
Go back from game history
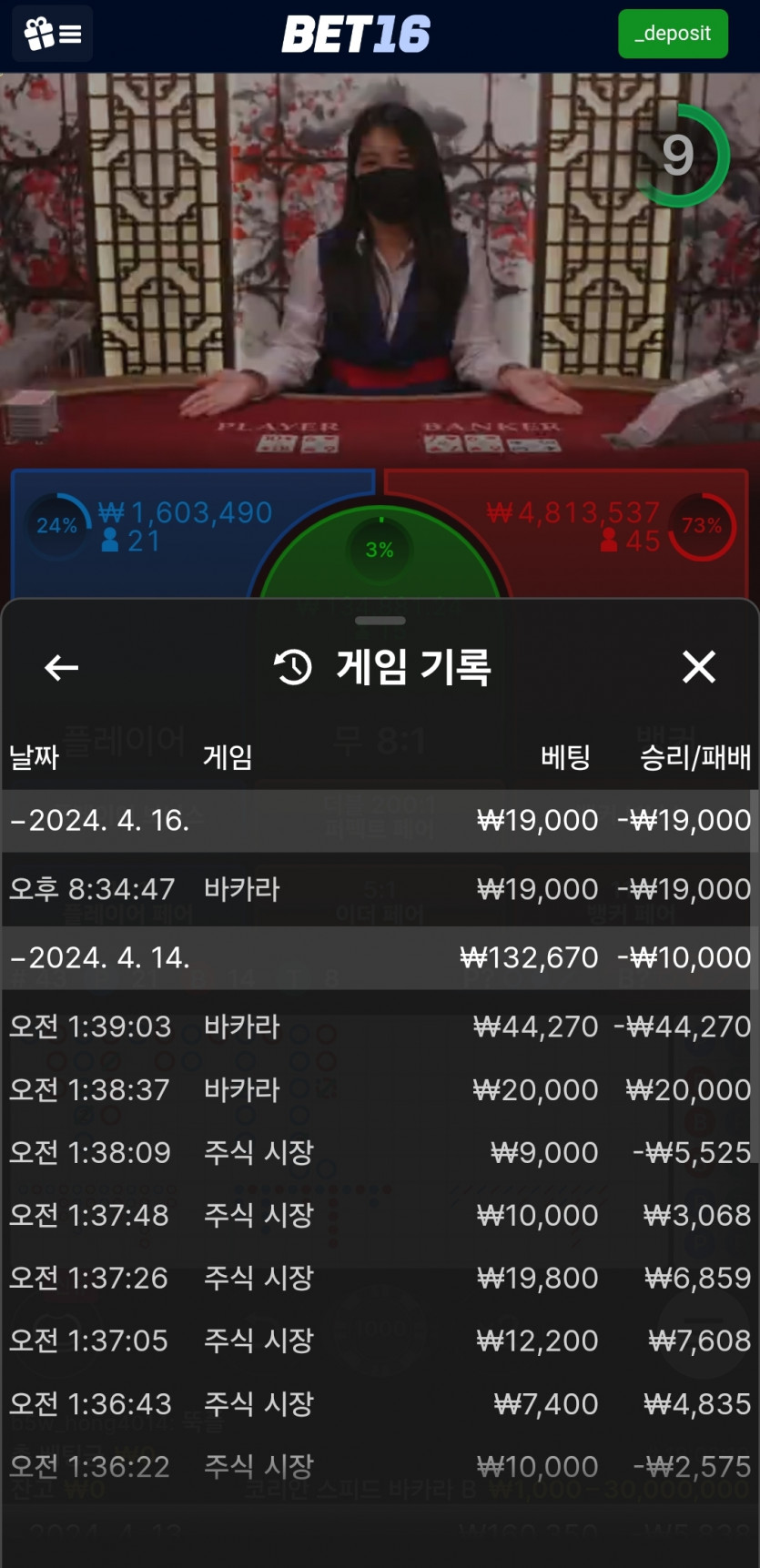(x=61, y=667)
